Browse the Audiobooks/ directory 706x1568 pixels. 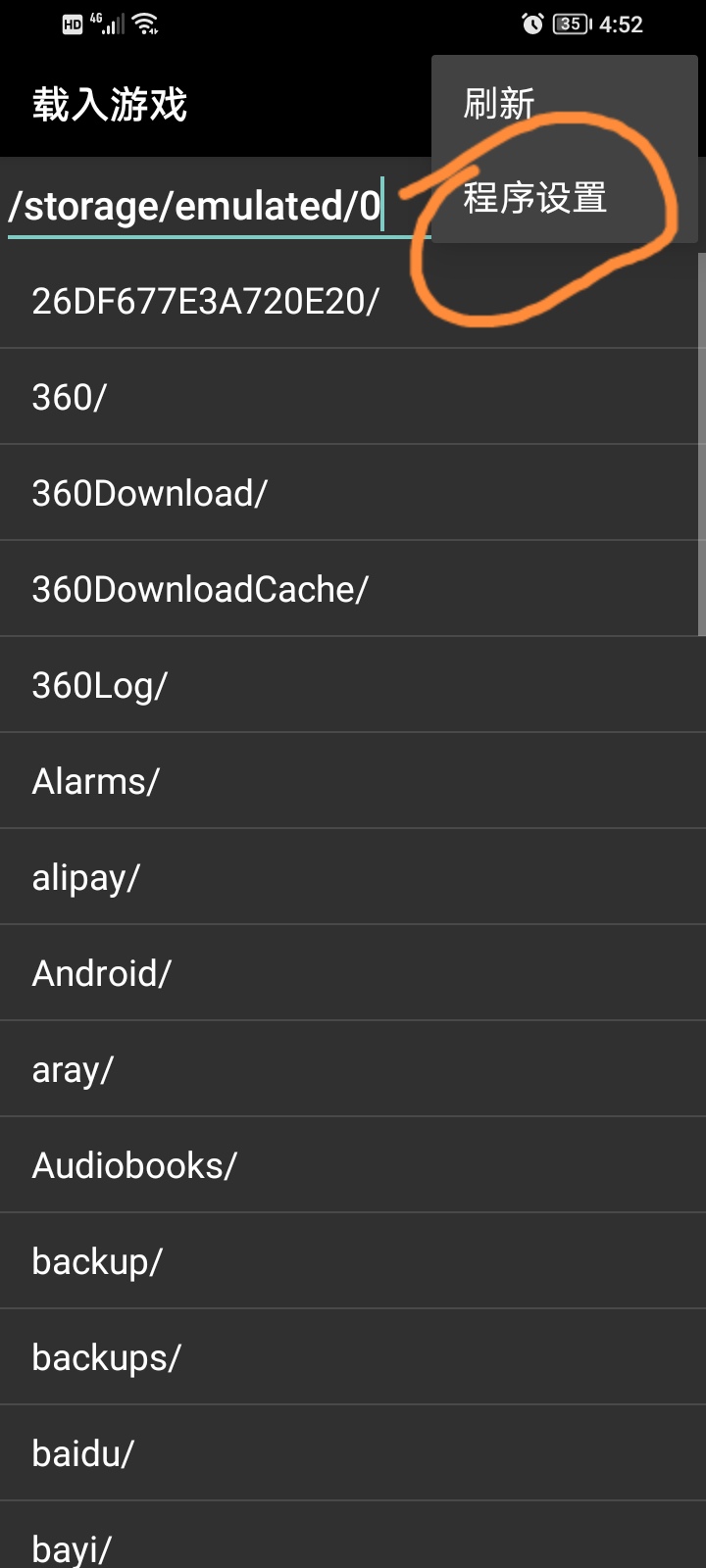353,1165
